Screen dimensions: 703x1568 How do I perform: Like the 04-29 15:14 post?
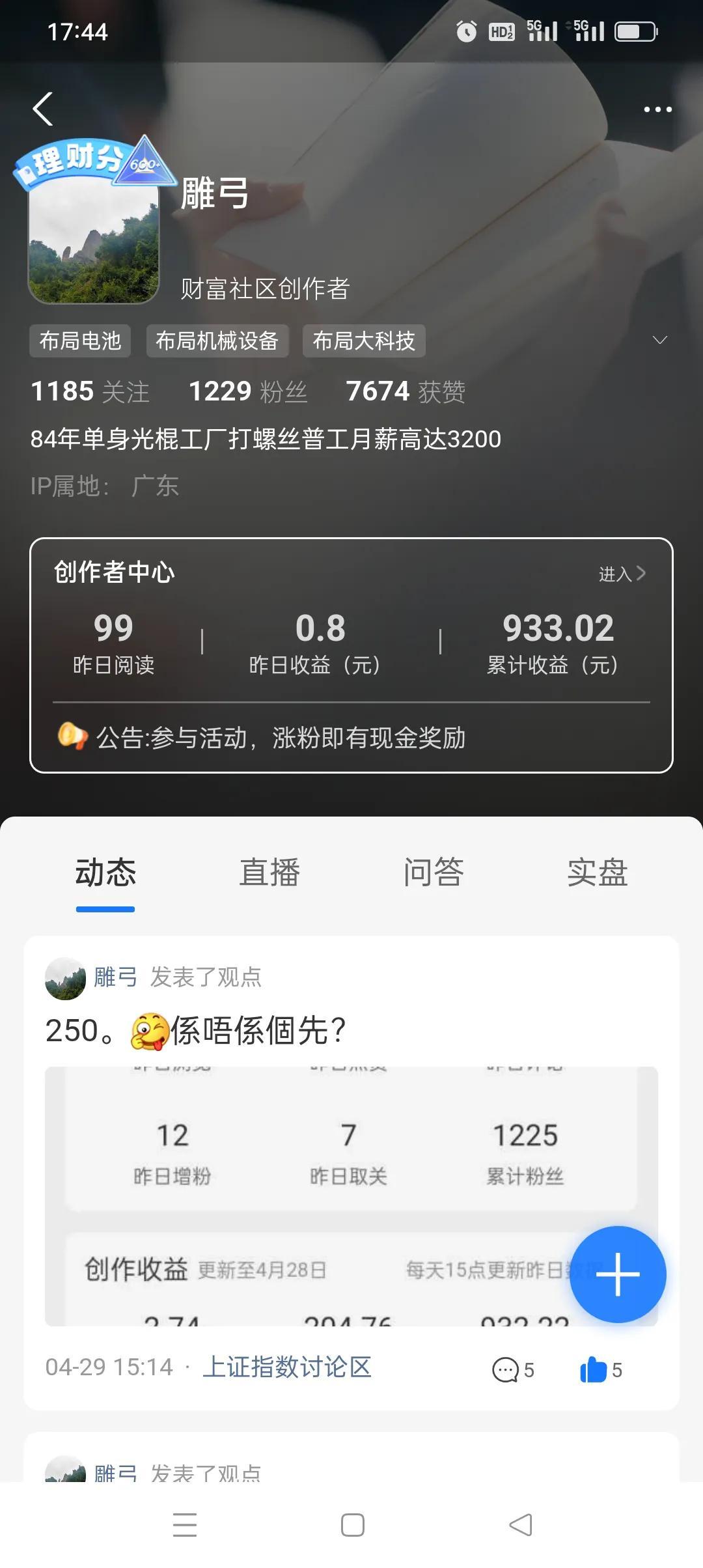600,1369
